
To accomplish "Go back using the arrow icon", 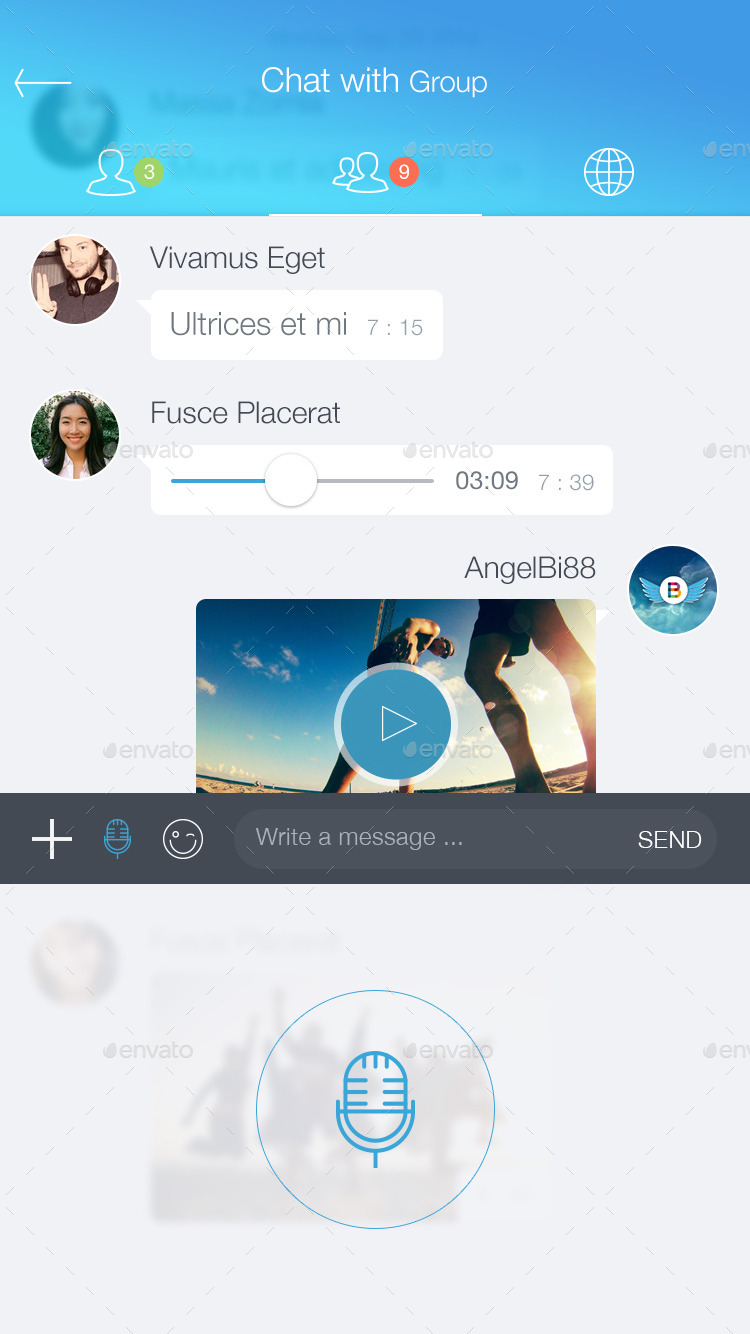I will point(43,82).
